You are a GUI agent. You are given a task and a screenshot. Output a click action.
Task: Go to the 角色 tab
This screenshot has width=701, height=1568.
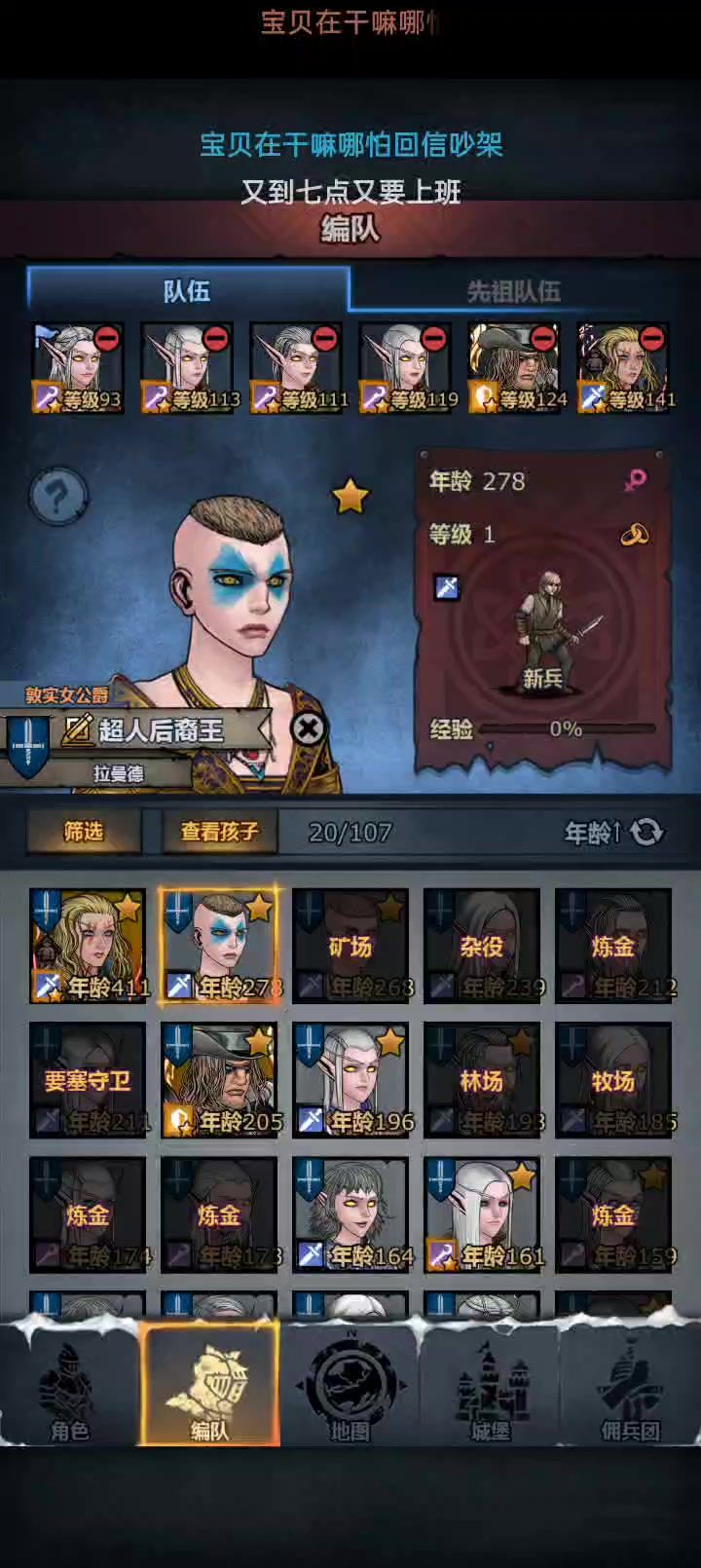pos(70,1388)
